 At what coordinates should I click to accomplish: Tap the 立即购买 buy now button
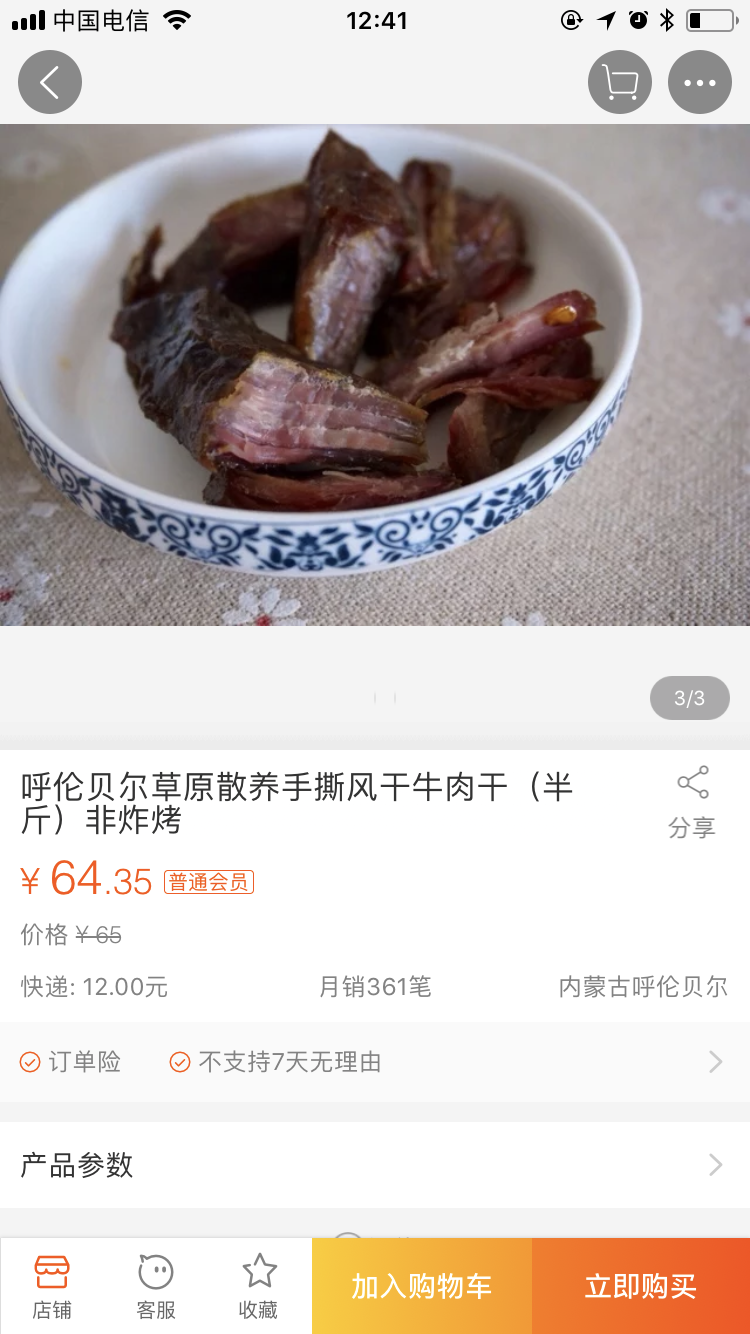[x=639, y=1285]
